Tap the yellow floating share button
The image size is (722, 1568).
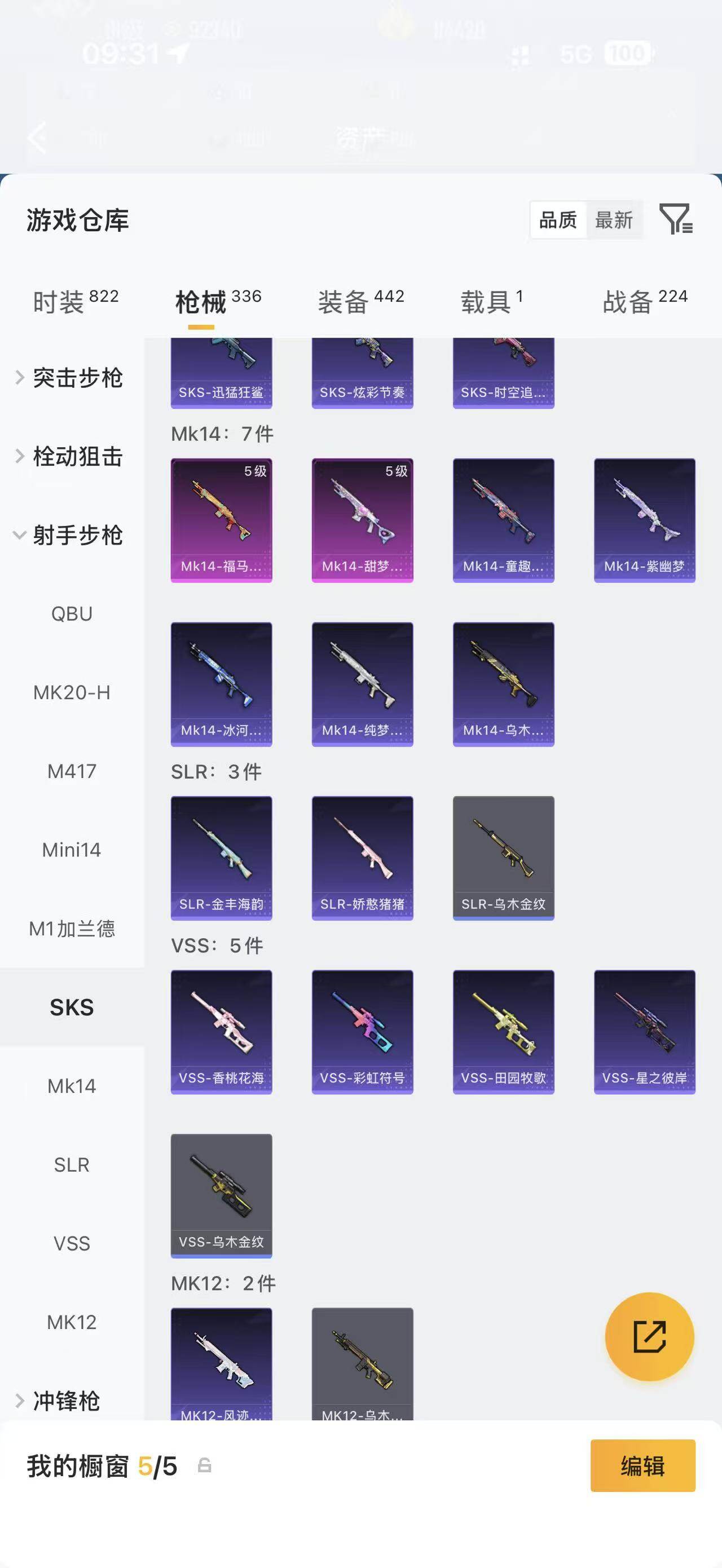[x=650, y=1337]
